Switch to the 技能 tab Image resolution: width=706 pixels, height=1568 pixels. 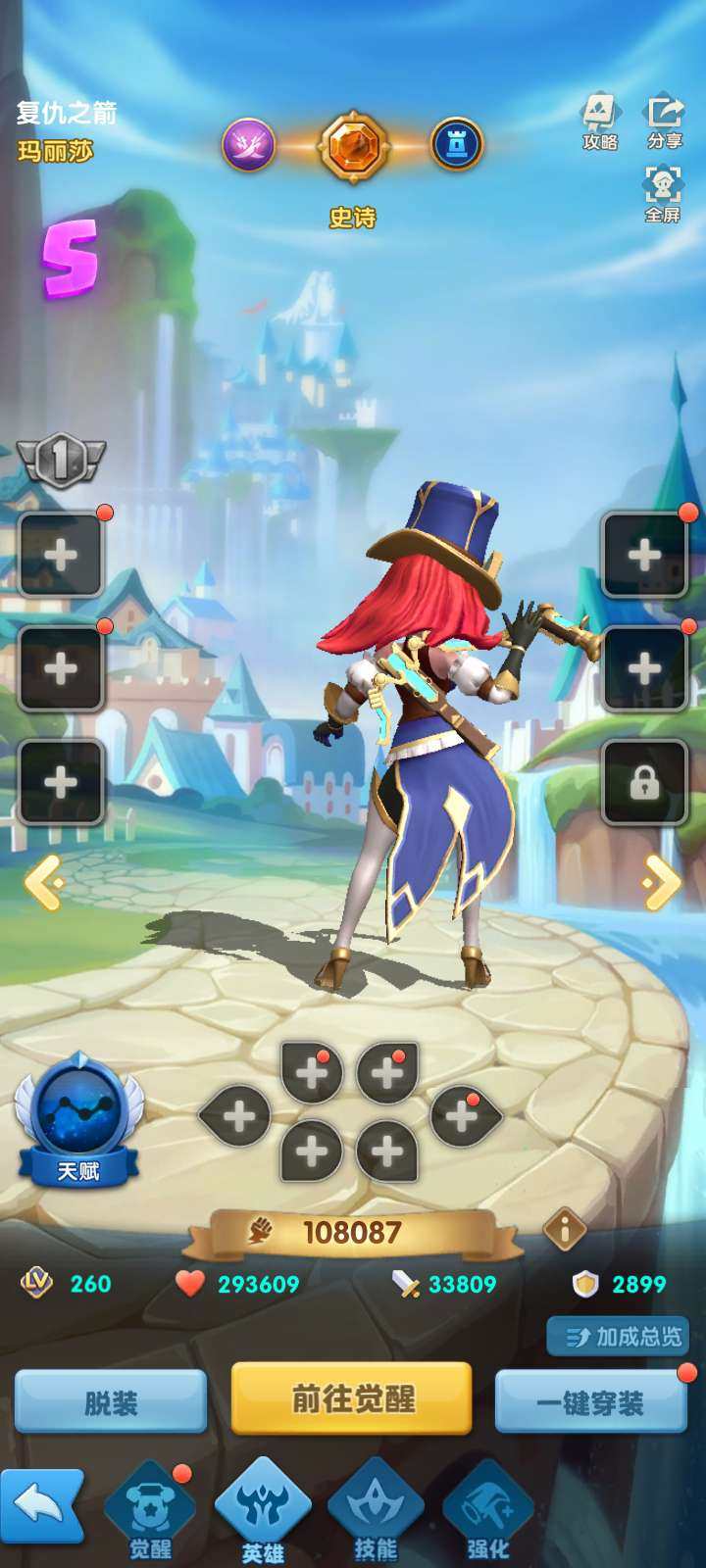[x=376, y=1511]
